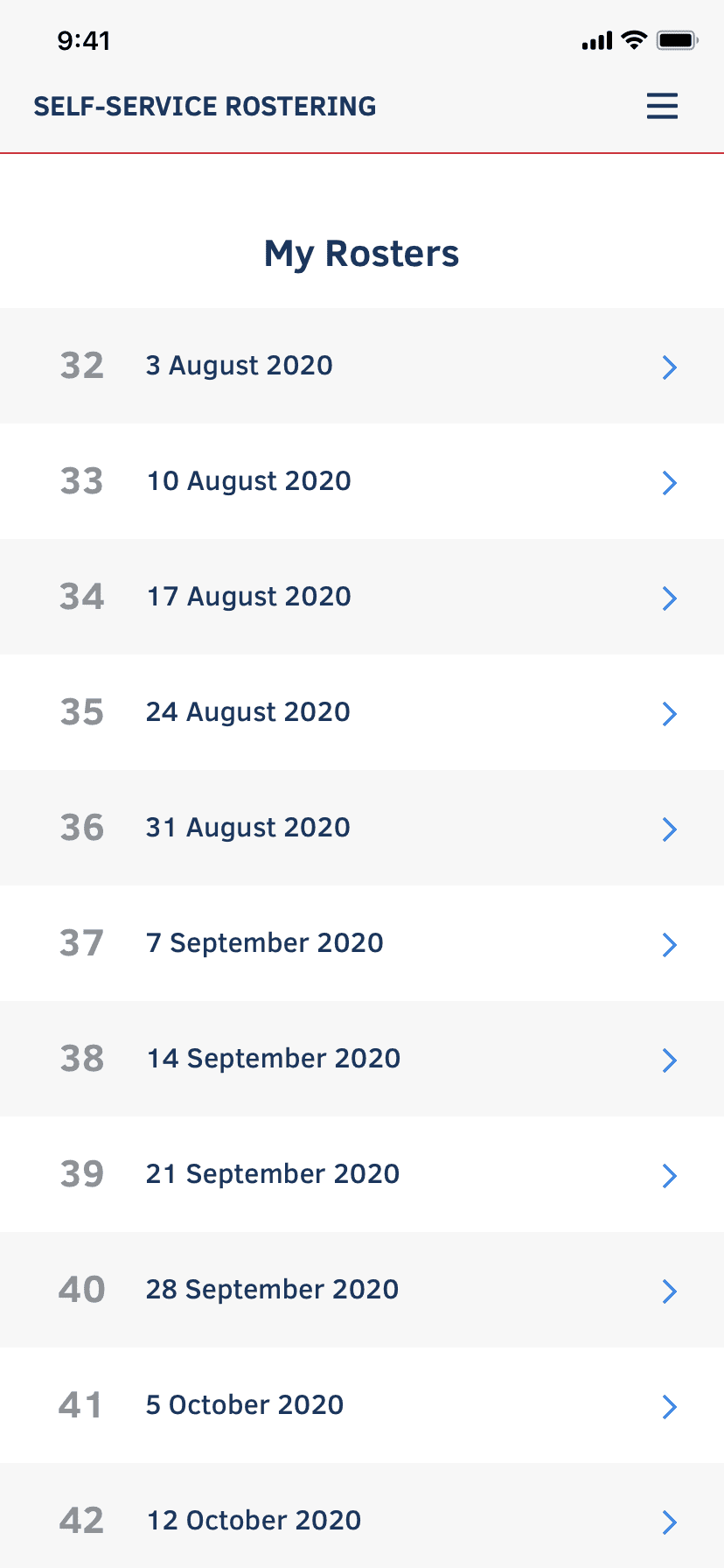Tap the 5 October 2020 roster row
The height and width of the screenshot is (1568, 724).
362,1405
